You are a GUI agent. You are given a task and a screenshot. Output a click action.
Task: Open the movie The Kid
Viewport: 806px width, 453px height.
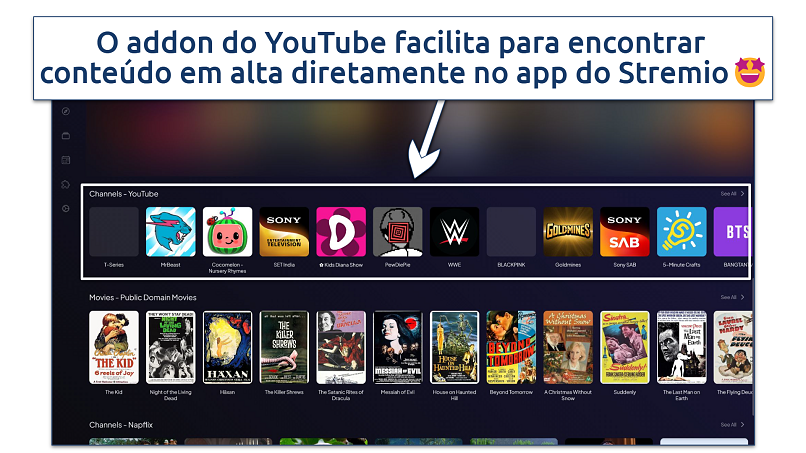pos(114,347)
